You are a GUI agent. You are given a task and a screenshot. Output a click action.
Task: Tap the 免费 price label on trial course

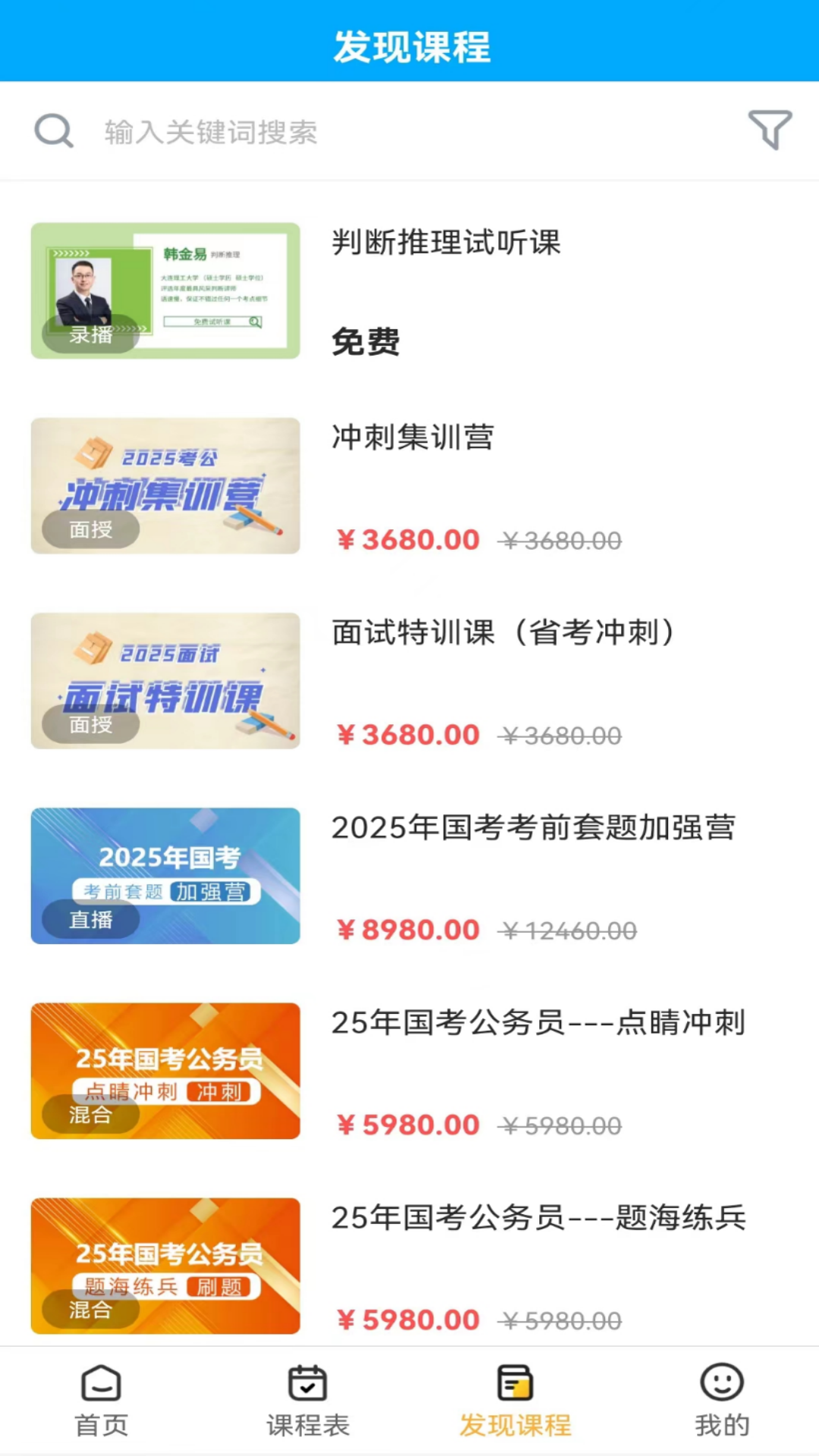click(362, 341)
